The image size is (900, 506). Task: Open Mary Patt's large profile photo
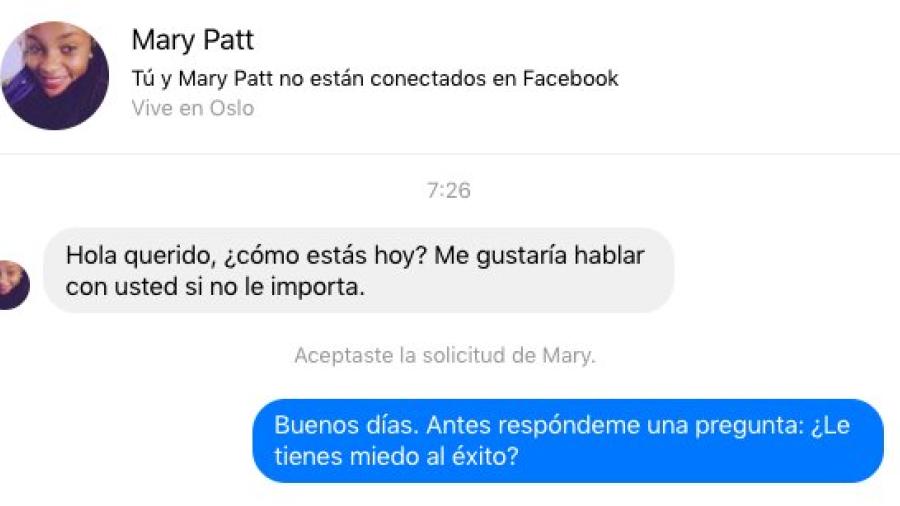pos(55,76)
